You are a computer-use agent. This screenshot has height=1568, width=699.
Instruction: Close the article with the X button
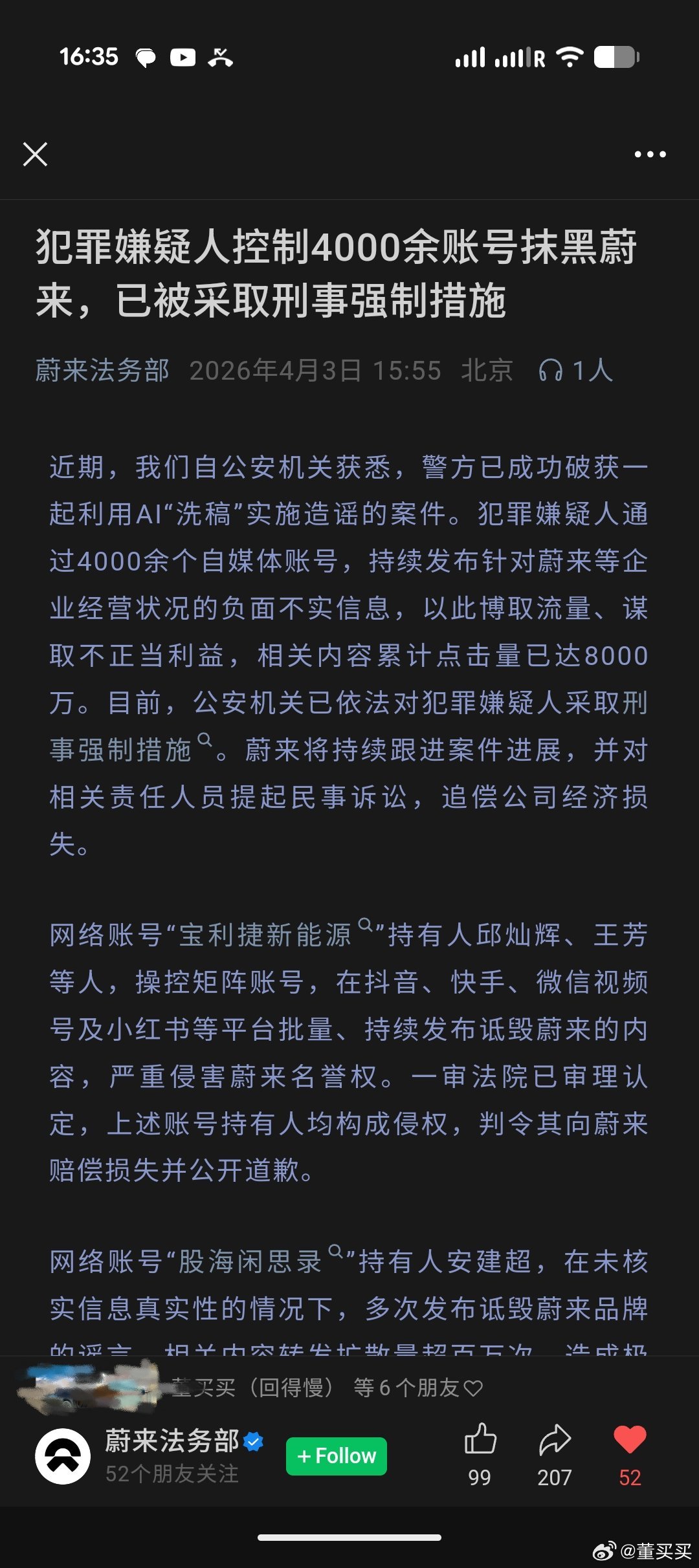(36, 154)
